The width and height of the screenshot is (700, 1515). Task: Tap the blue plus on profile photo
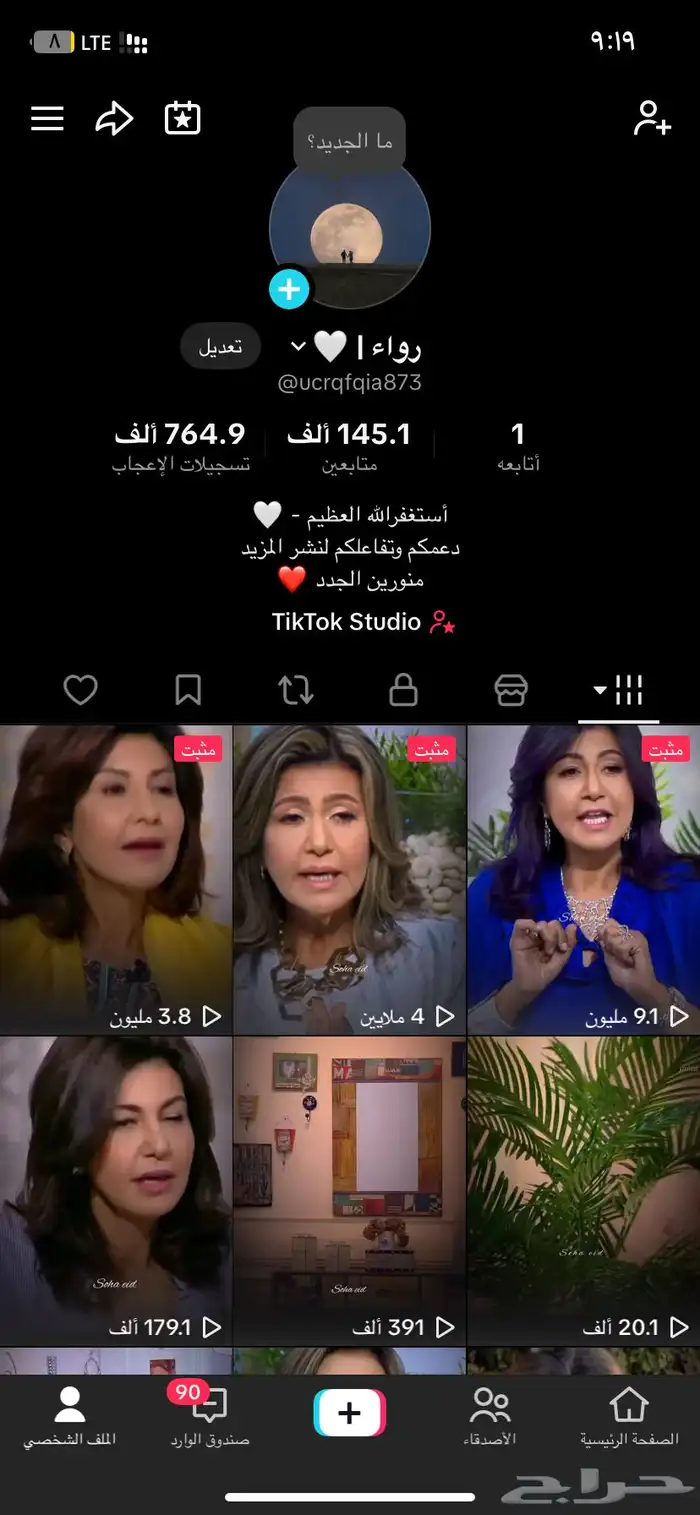point(289,290)
